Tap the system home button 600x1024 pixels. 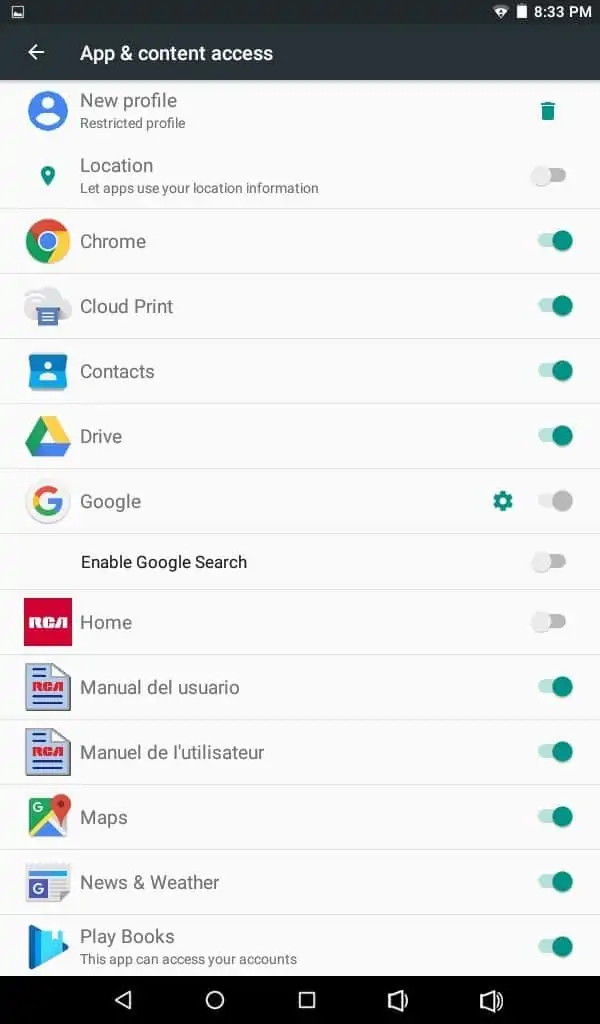[x=215, y=1000]
